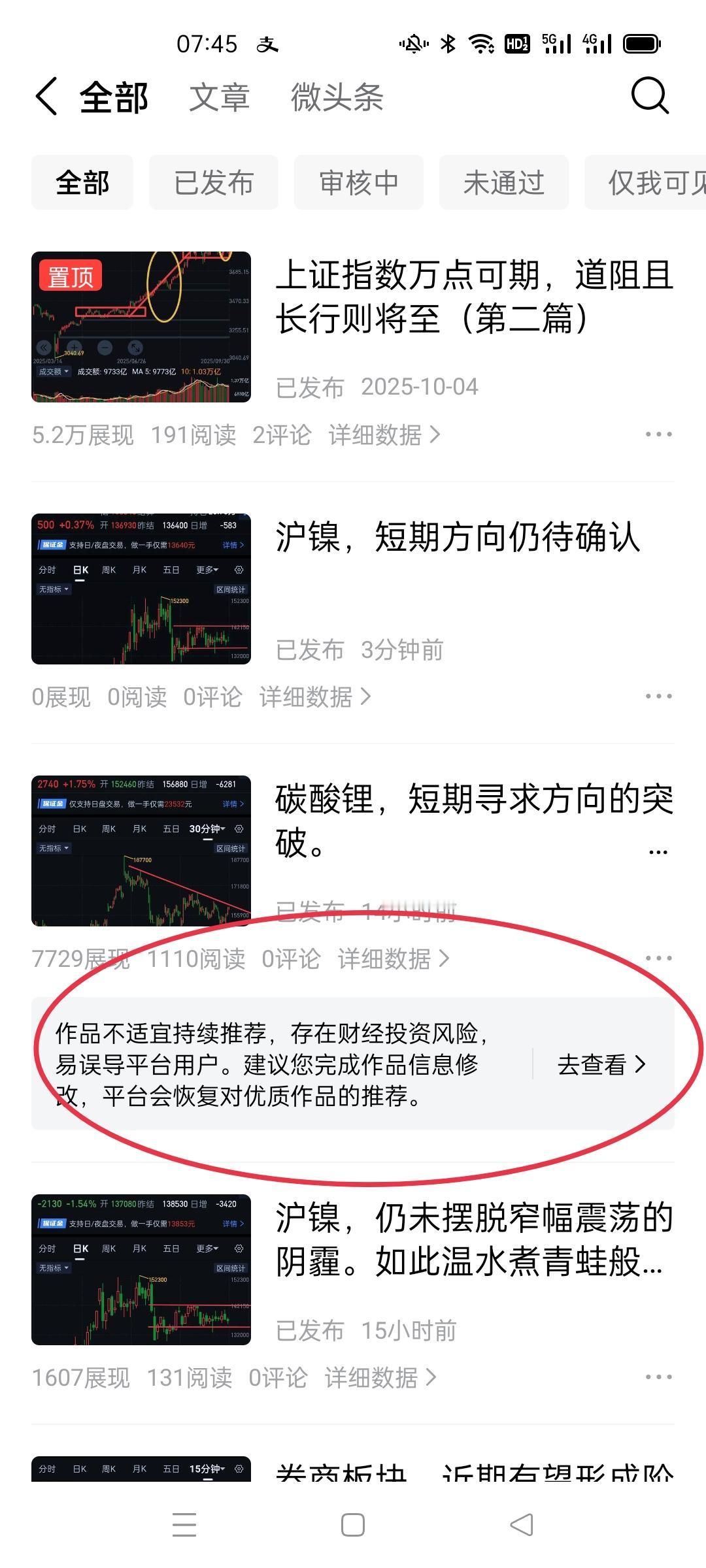This screenshot has height=1568, width=706.
Task: Enable the 审核中 filter
Action: pos(358,183)
